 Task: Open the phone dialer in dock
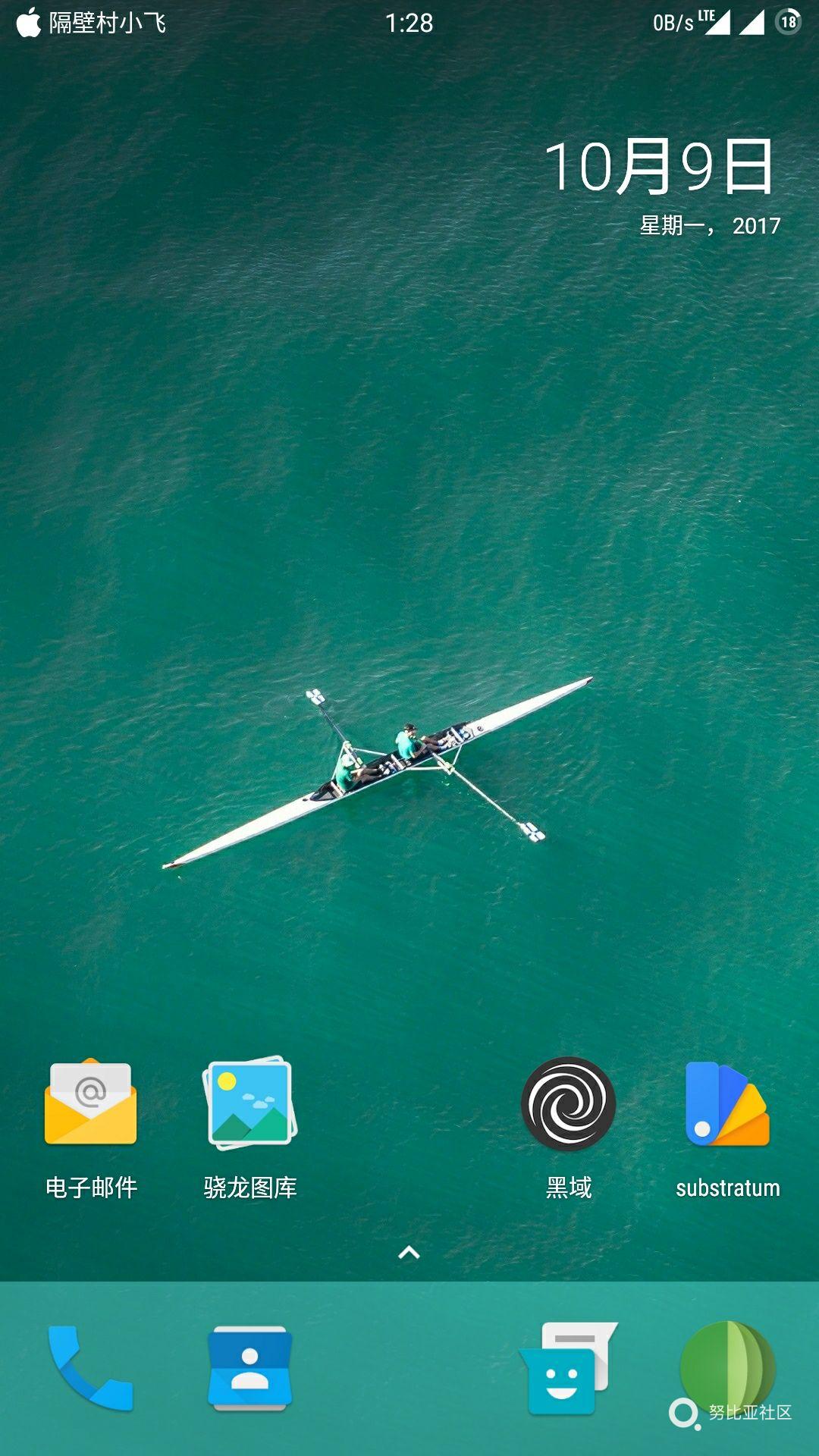pos(91,1369)
